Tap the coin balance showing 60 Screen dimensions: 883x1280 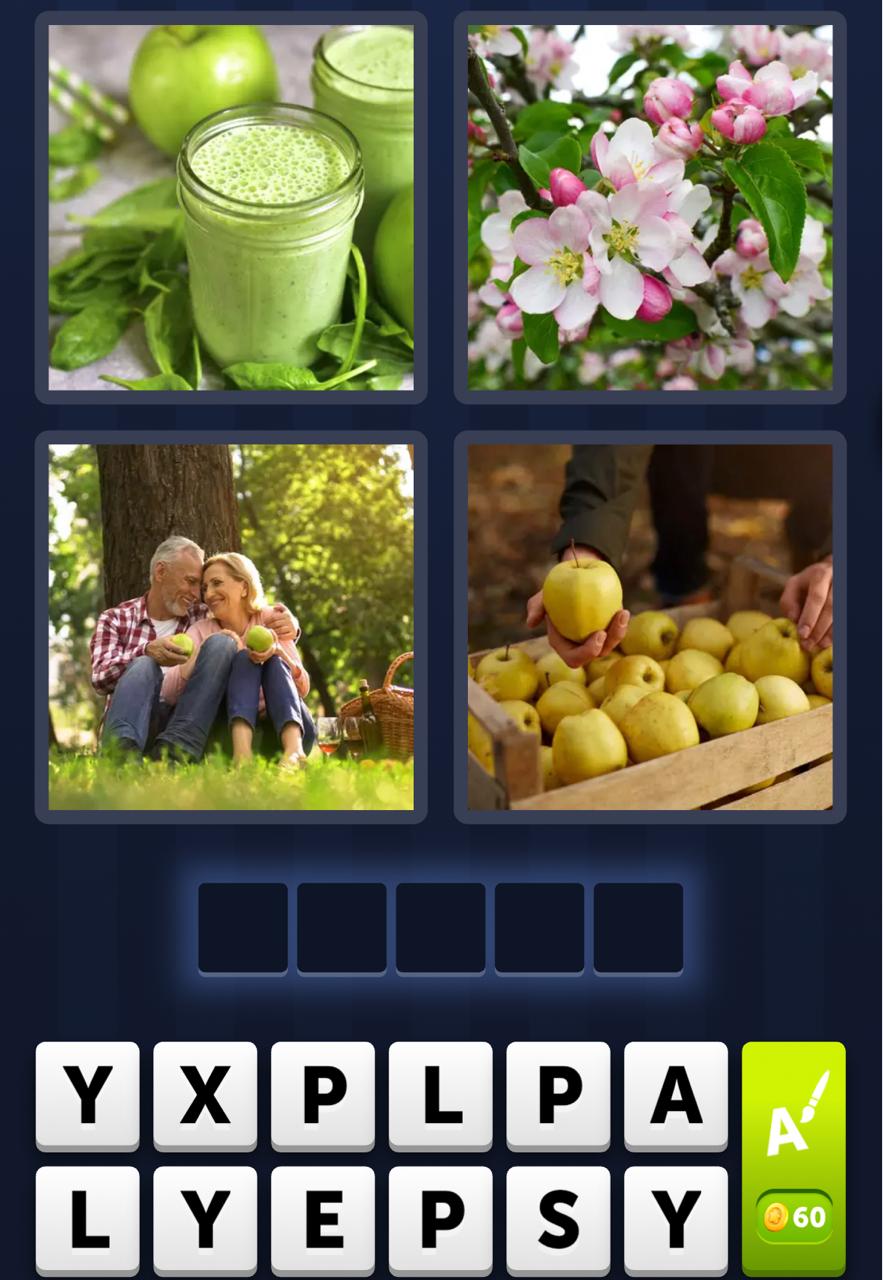coord(795,1218)
